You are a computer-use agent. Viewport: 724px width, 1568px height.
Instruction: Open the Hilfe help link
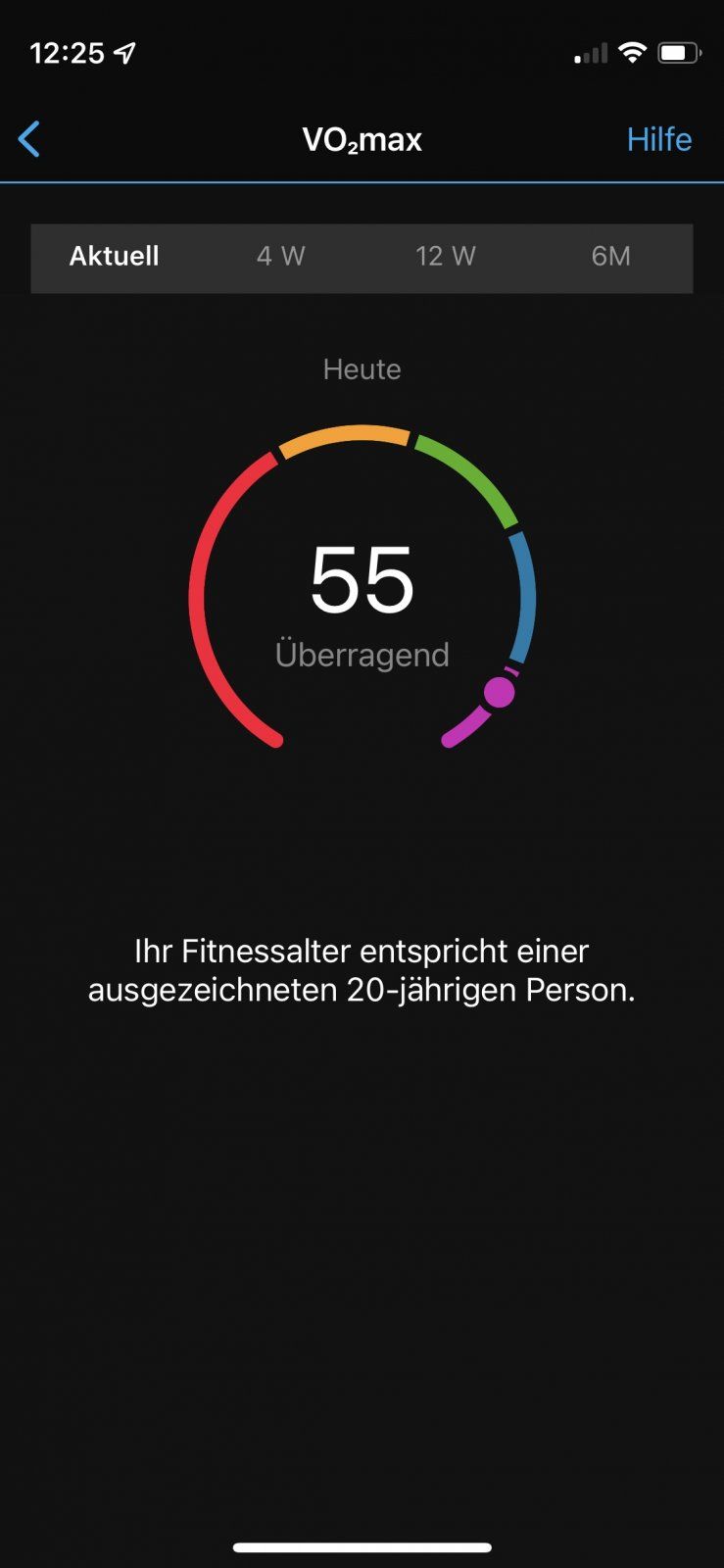tap(658, 139)
